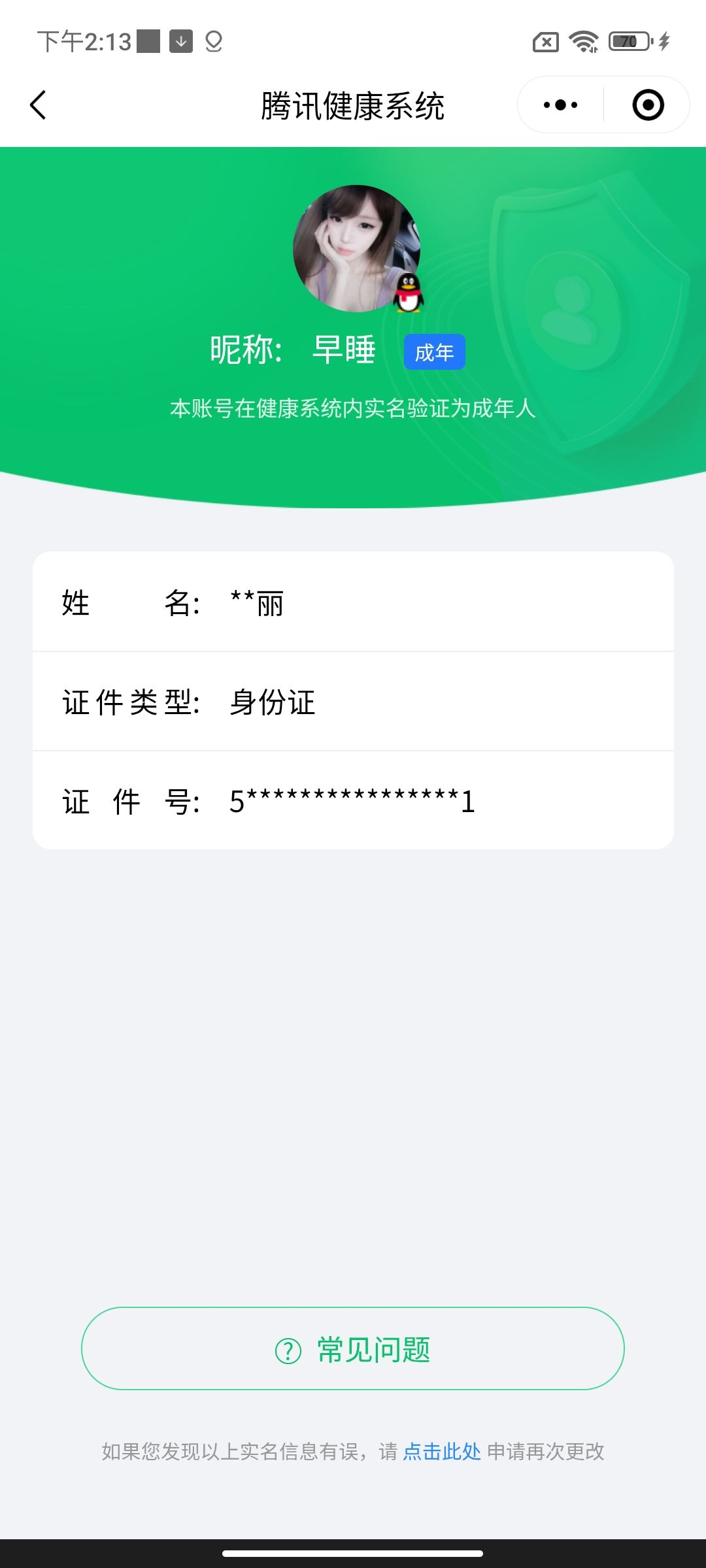Tap the download arrow in the status bar
The image size is (706, 1568).
(x=181, y=41)
